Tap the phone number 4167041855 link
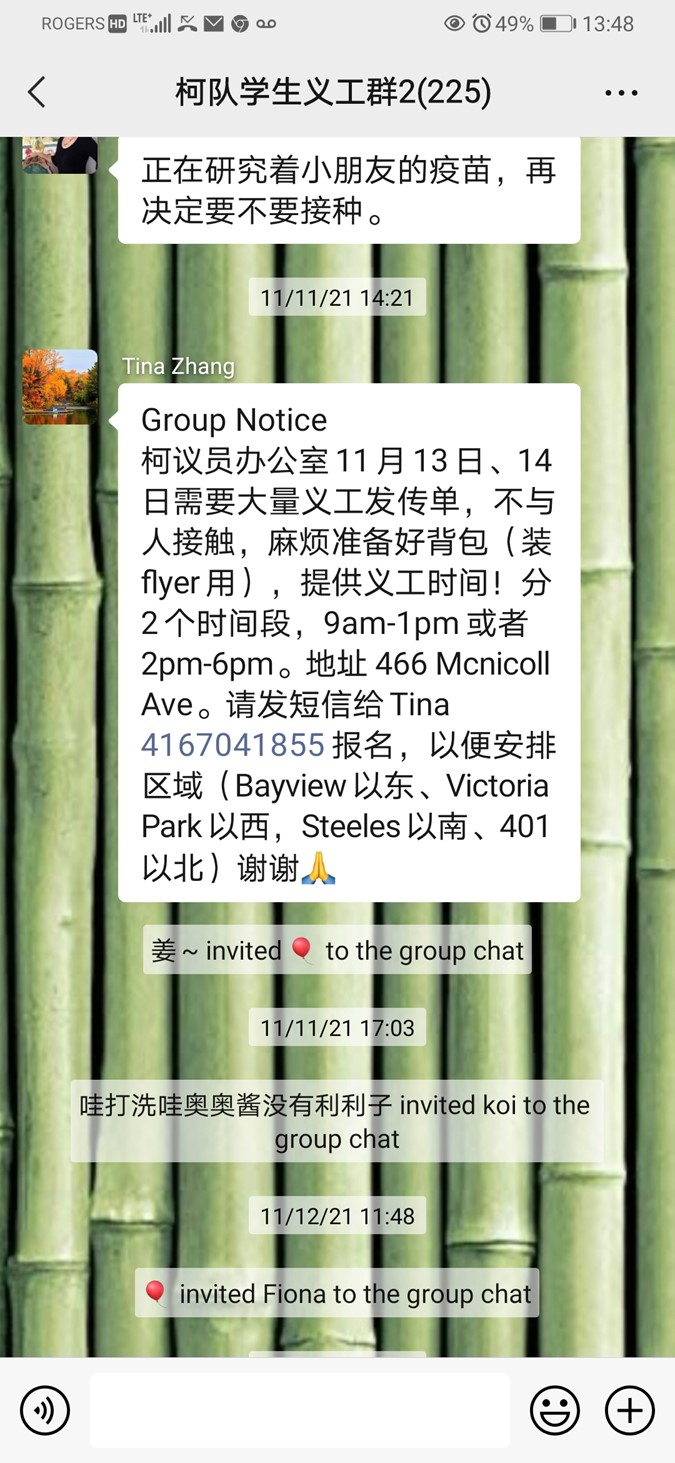This screenshot has width=675, height=1463. pyautogui.click(x=233, y=745)
